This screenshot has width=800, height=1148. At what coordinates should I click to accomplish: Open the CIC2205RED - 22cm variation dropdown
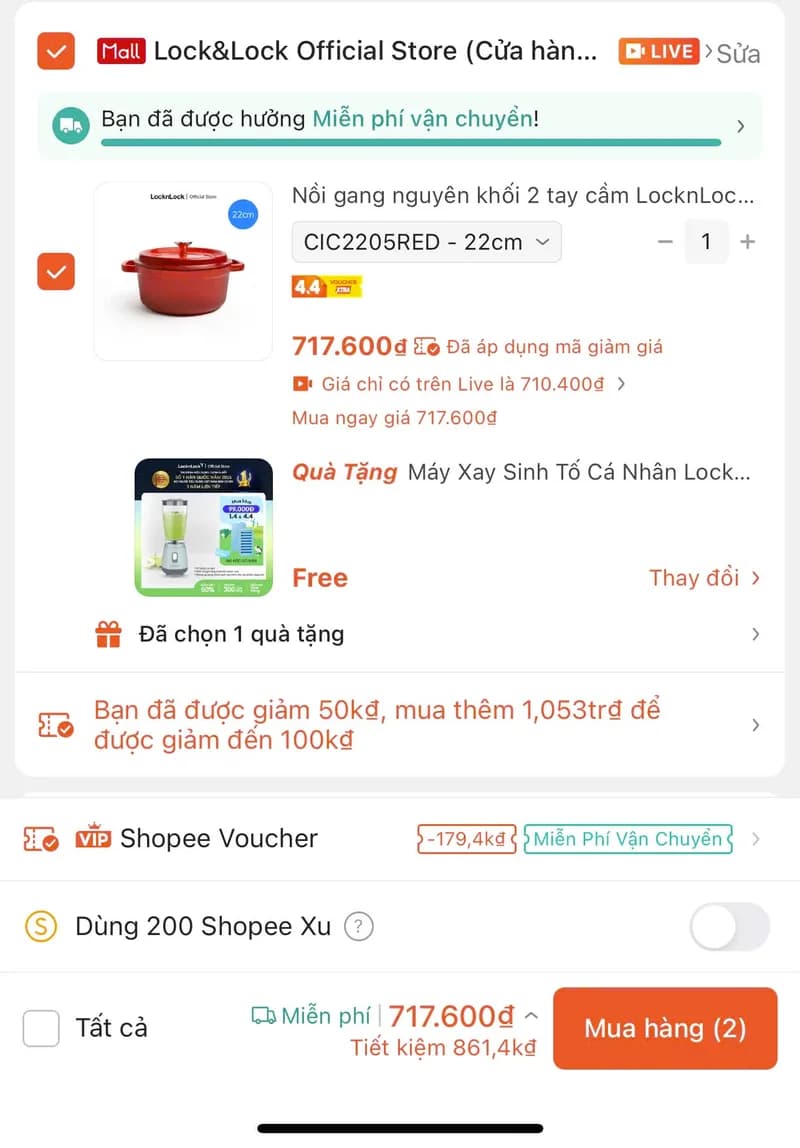pyautogui.click(x=425, y=241)
